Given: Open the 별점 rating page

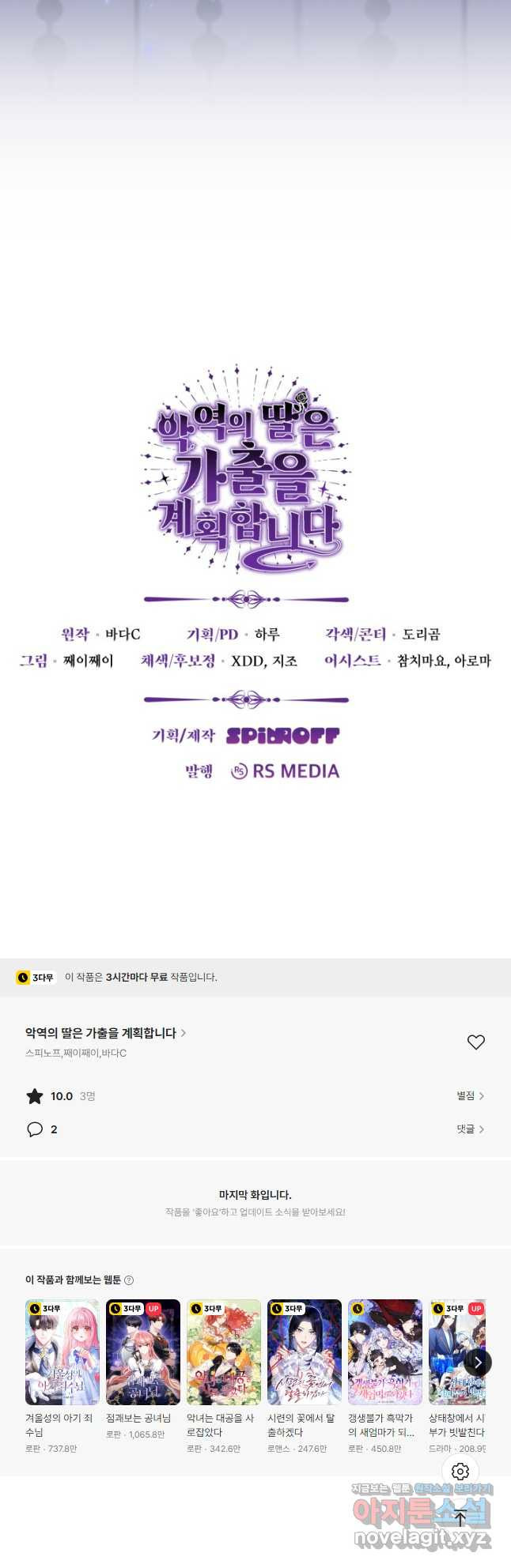Looking at the screenshot, I should pyautogui.click(x=470, y=1096).
